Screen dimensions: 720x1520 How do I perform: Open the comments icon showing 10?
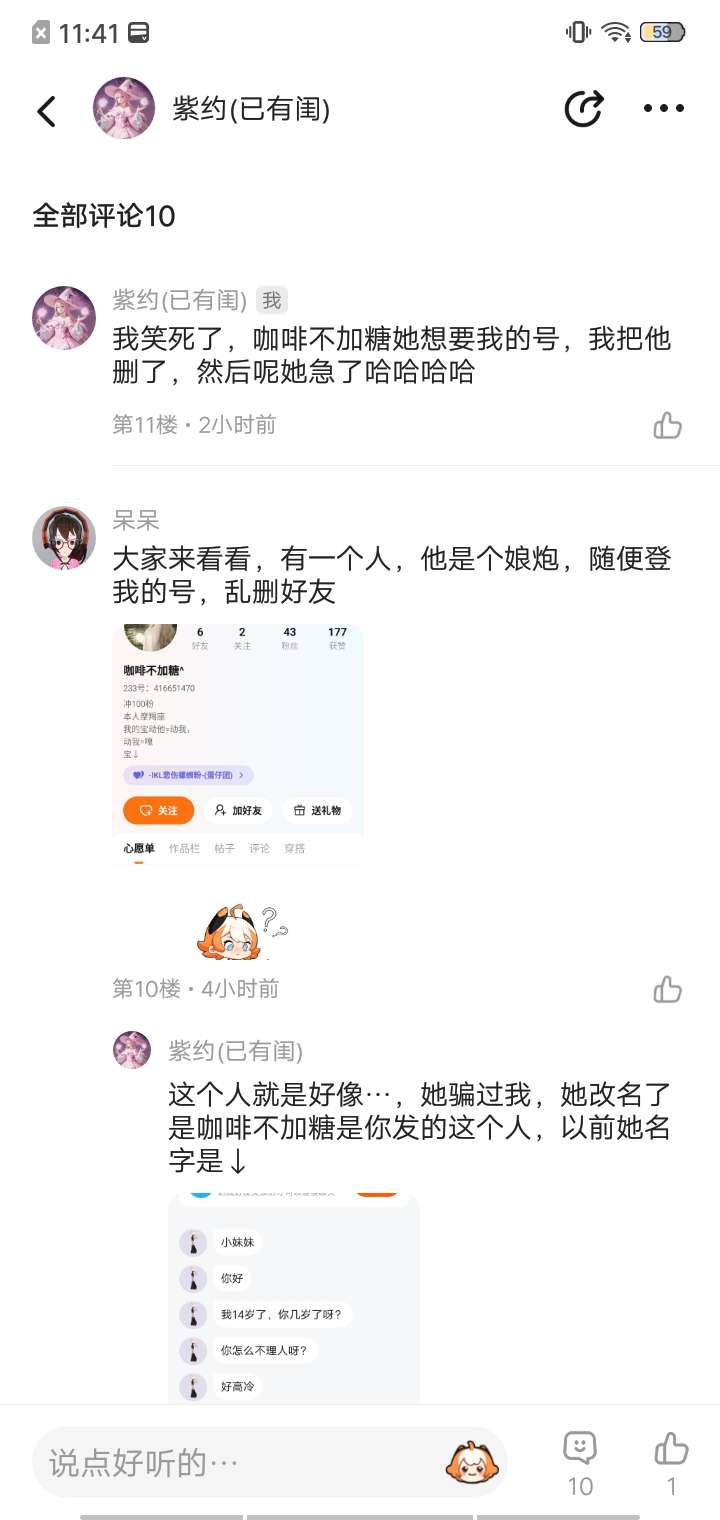coord(580,1460)
